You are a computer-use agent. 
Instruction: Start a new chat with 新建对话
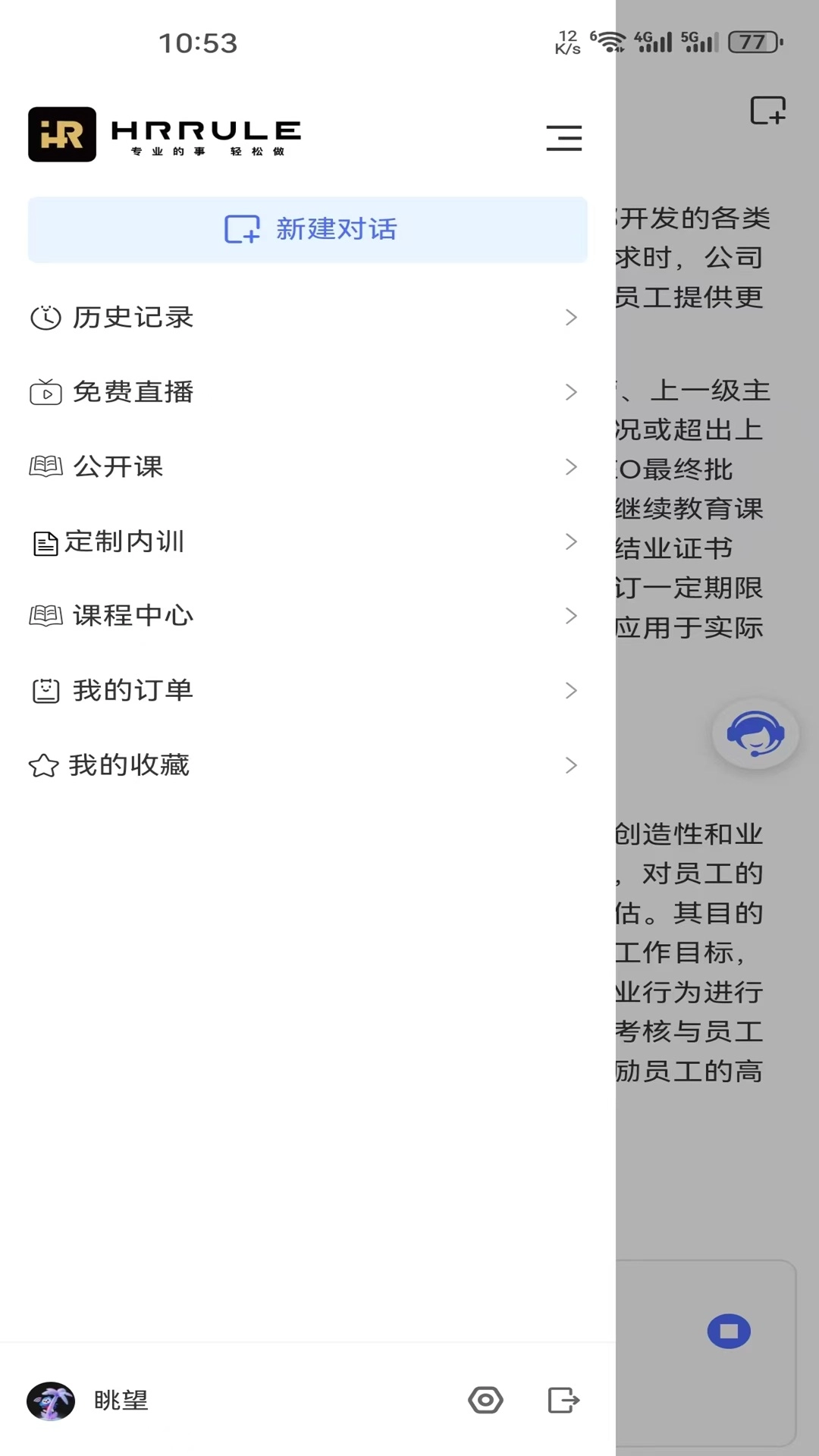coord(308,230)
